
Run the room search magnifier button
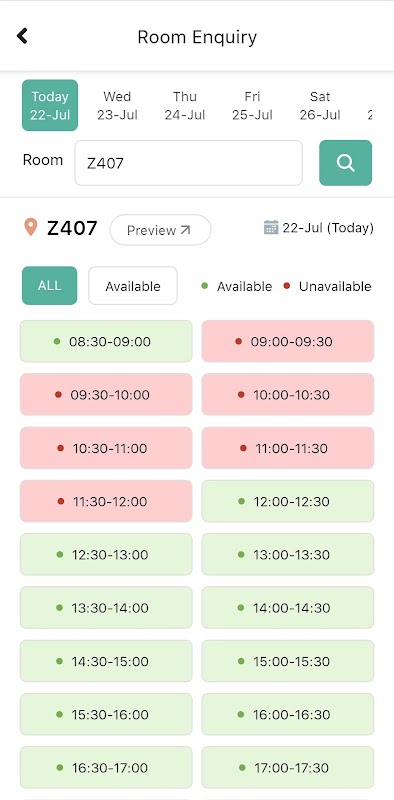(346, 163)
